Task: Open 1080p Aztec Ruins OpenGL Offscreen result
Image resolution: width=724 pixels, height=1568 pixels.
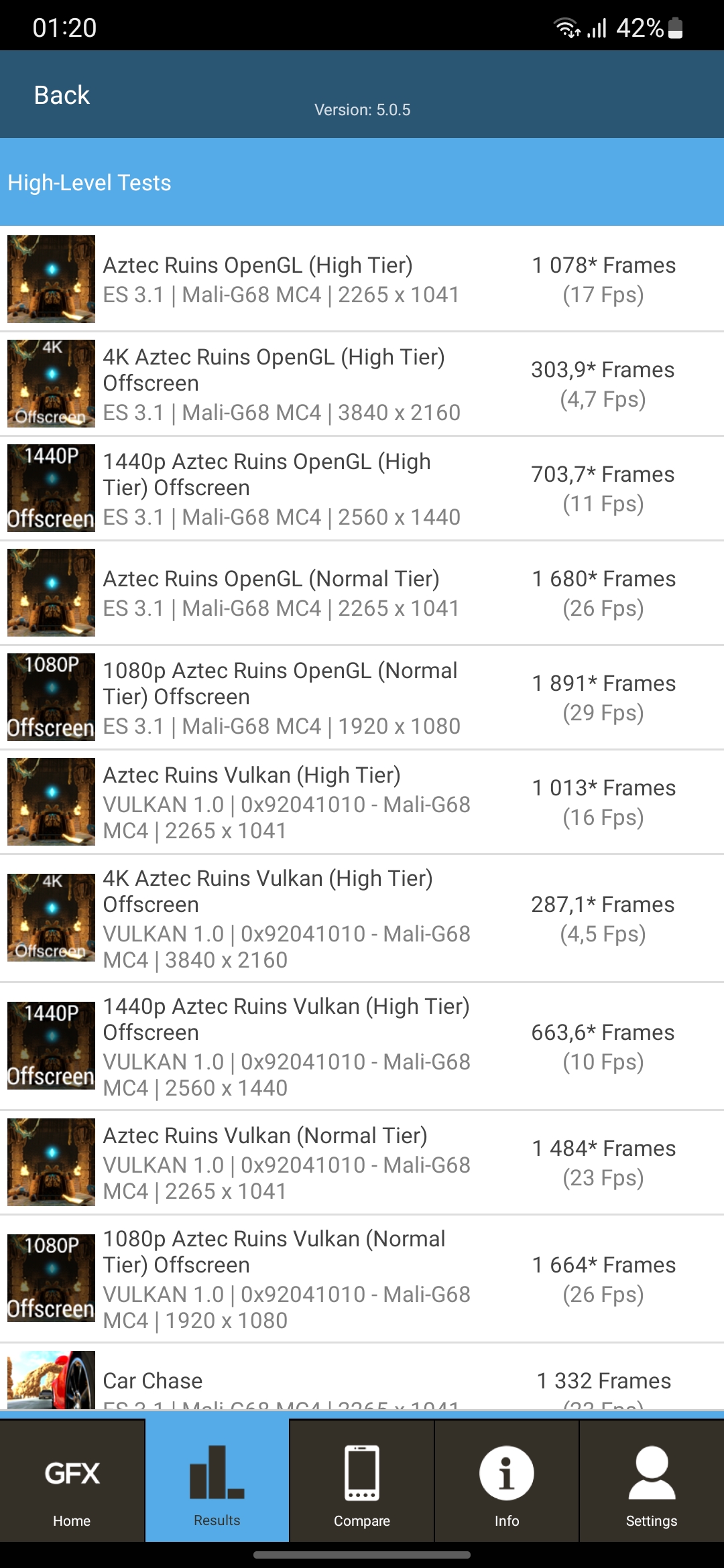Action: 362,698
